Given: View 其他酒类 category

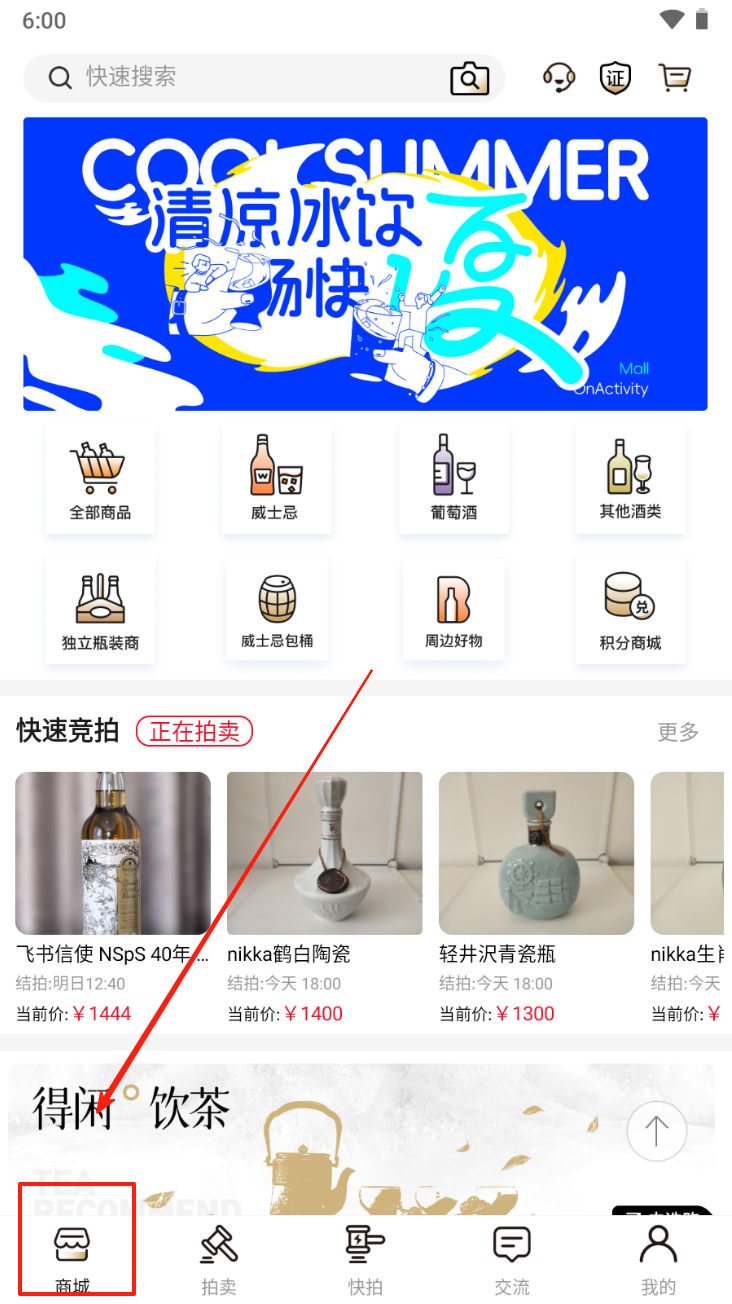Looking at the screenshot, I should [x=630, y=479].
